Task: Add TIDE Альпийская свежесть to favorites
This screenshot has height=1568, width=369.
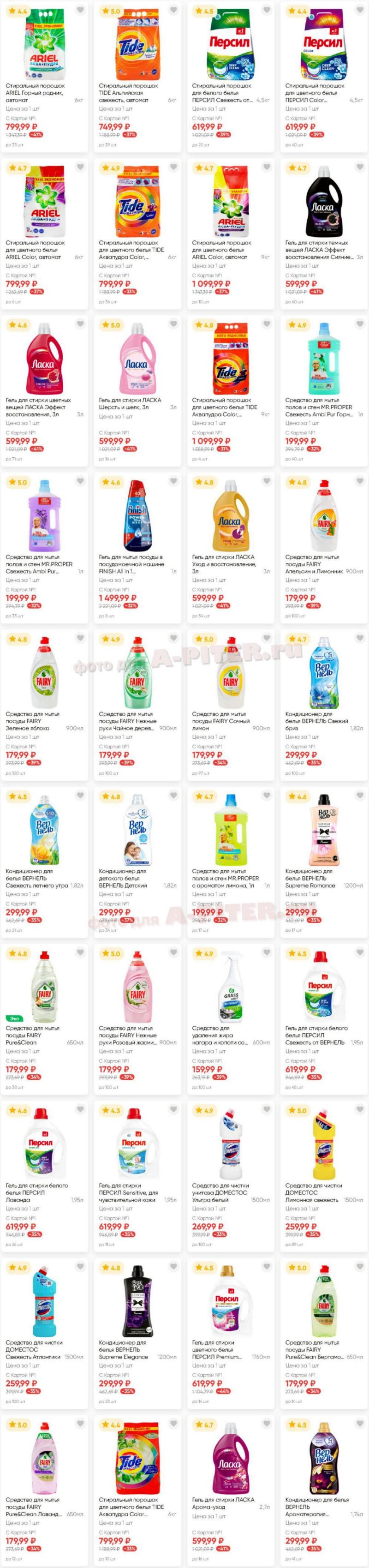Action: coord(173,10)
